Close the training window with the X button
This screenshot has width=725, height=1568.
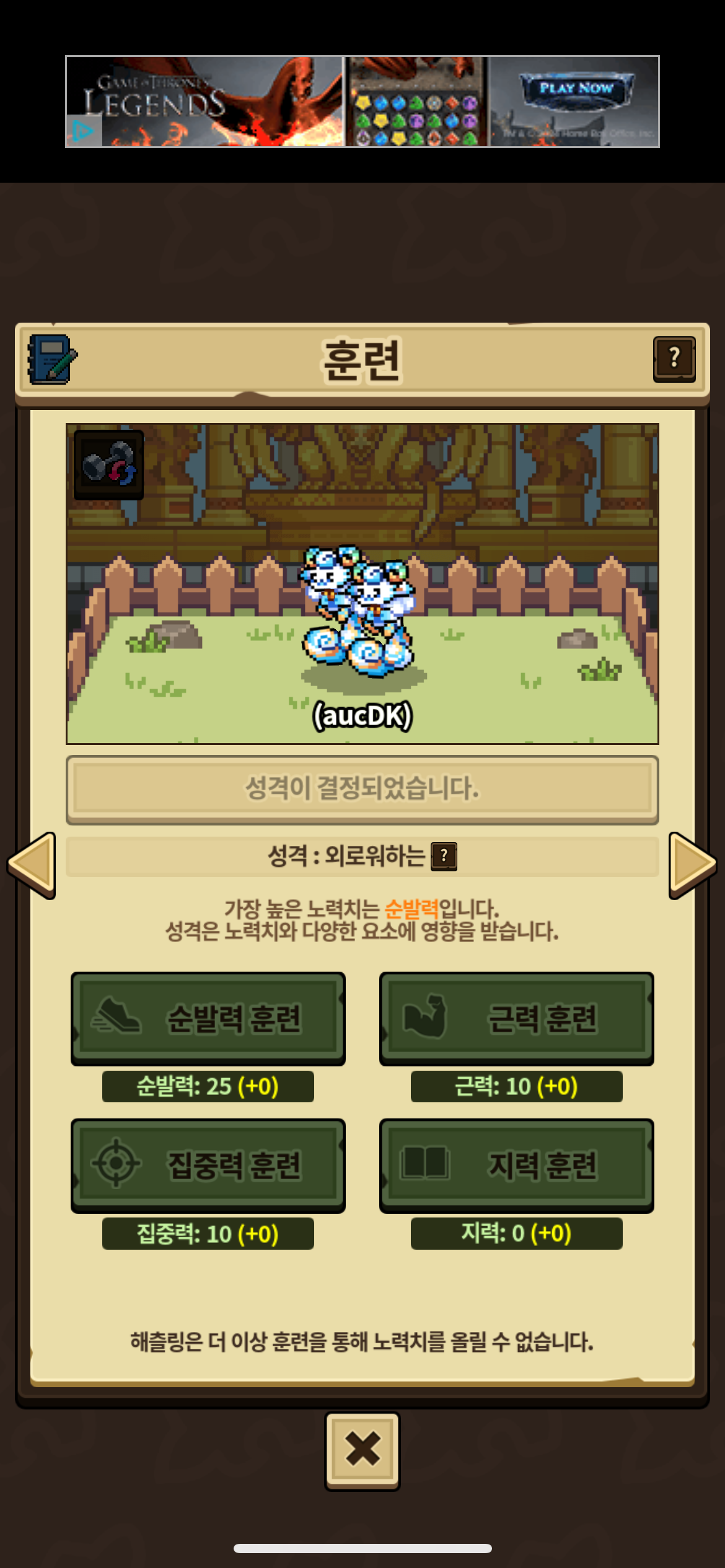[362, 1450]
